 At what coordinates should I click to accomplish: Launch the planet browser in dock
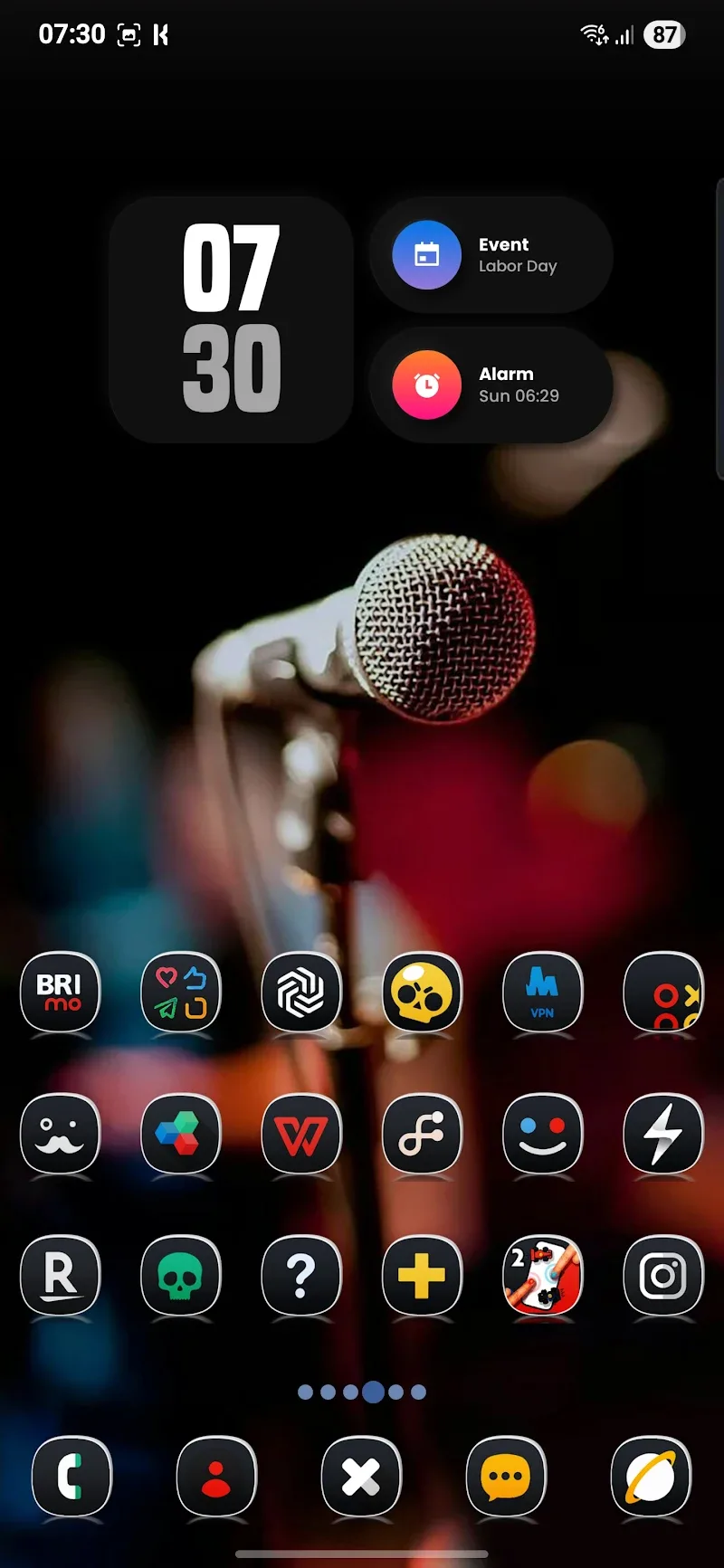coord(651,1477)
